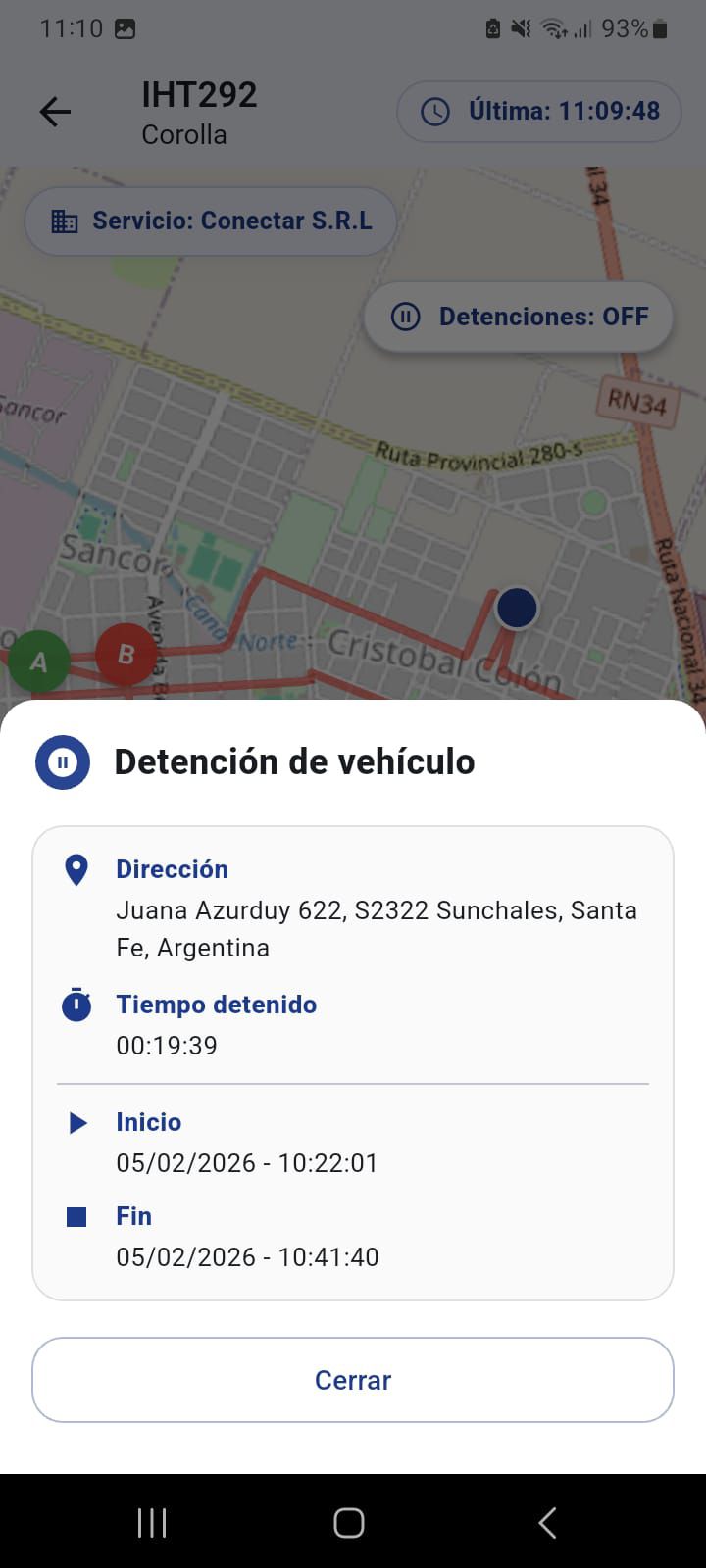Select the green A marker on map

click(38, 661)
